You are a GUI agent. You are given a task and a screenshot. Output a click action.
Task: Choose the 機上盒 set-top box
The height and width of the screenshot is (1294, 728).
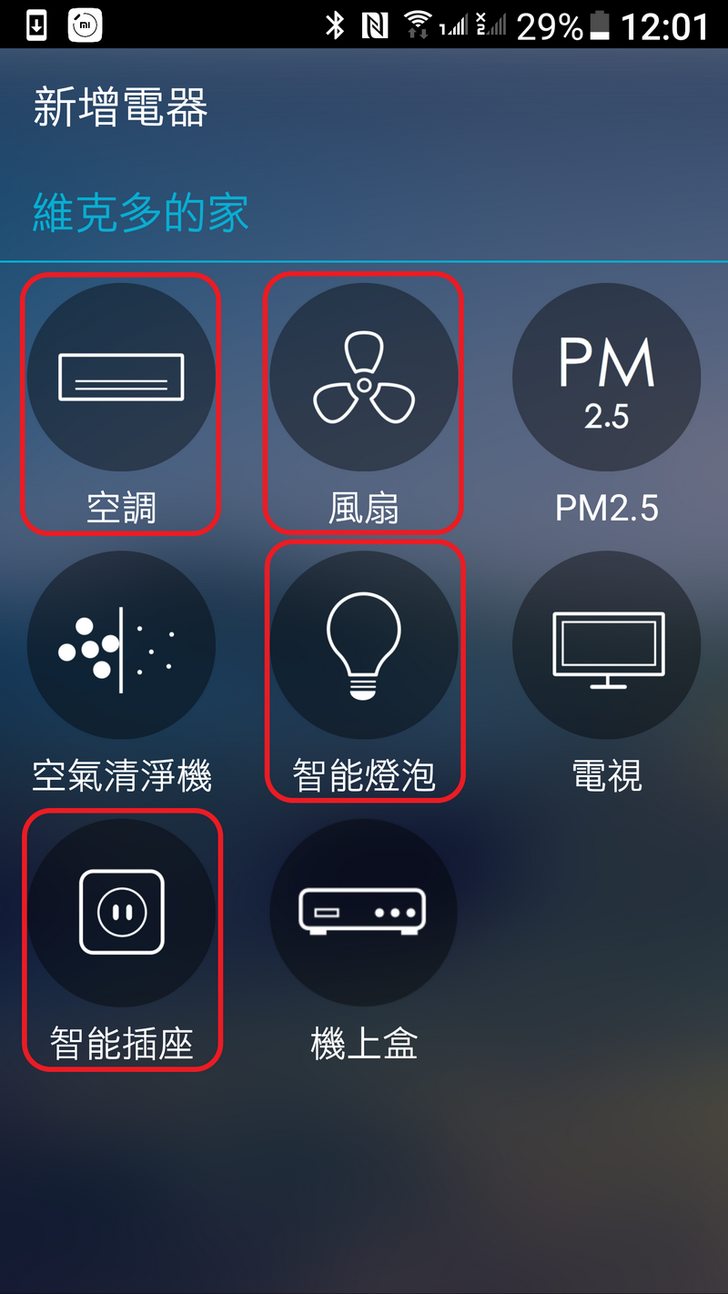[x=364, y=913]
